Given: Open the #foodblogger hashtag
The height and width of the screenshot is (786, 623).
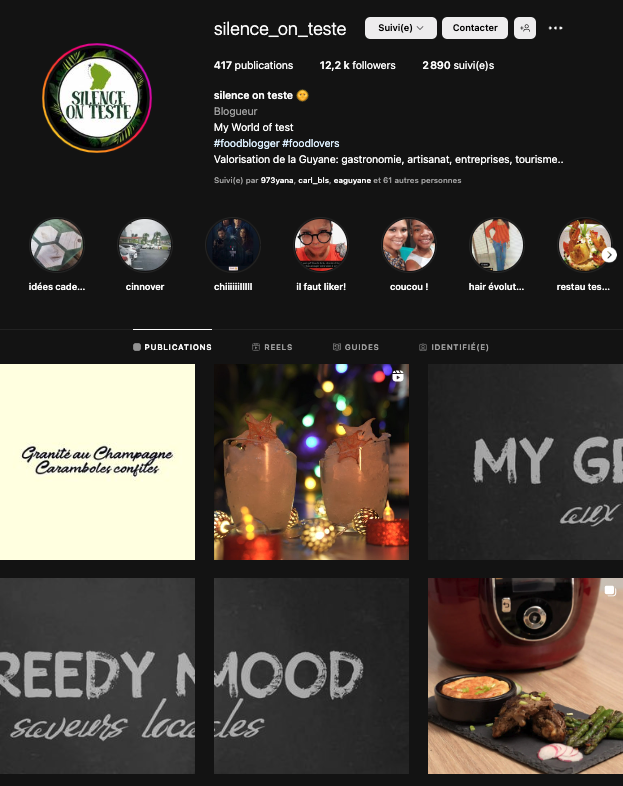Looking at the screenshot, I should tap(246, 143).
